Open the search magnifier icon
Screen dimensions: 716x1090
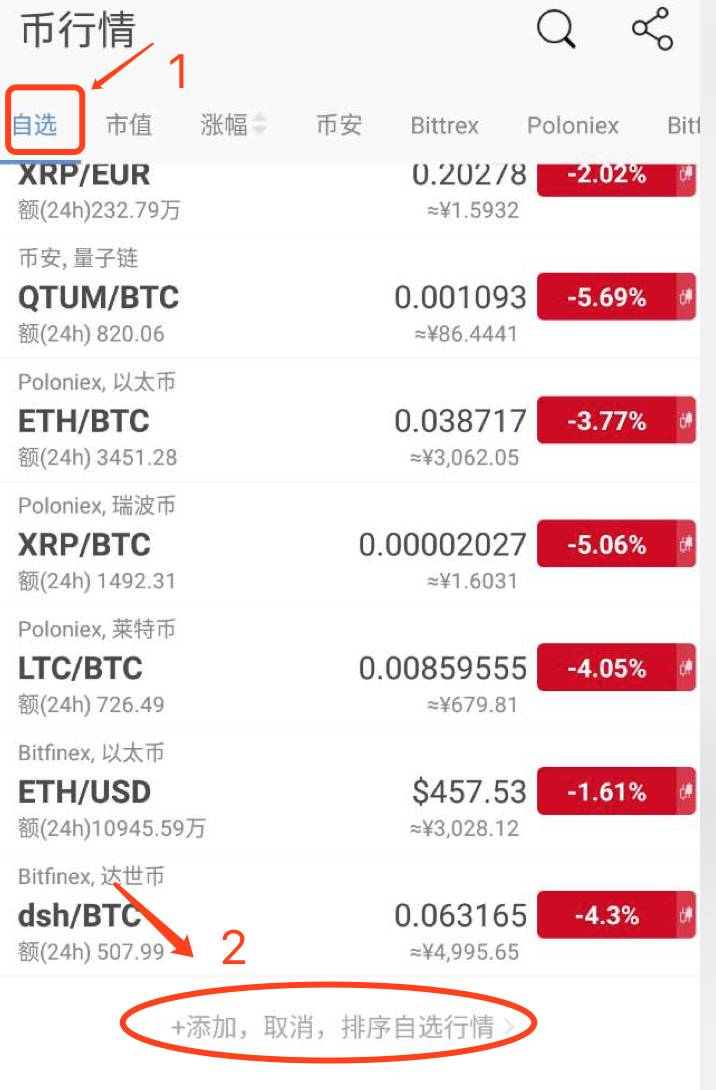556,29
